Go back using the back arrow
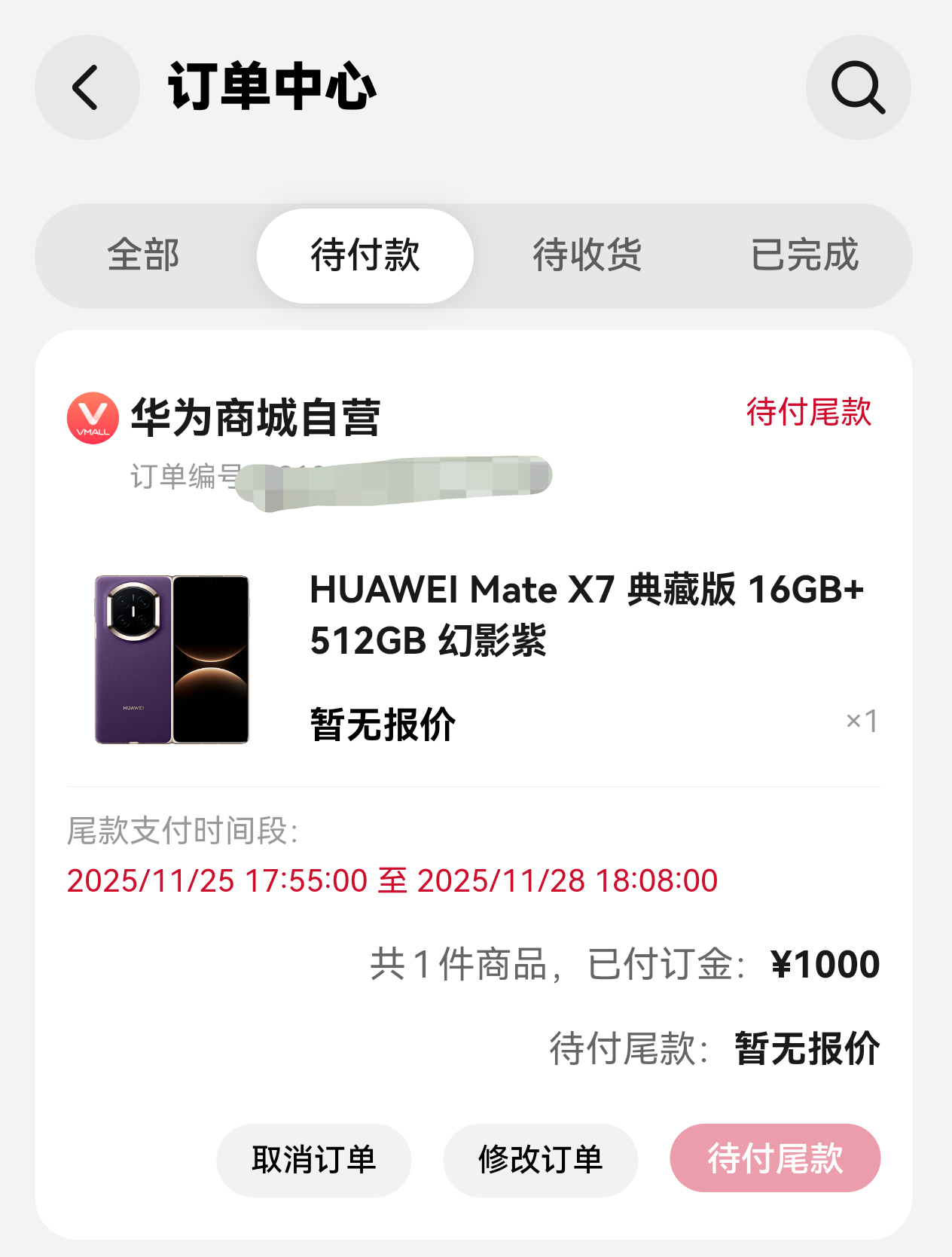The width and height of the screenshot is (952, 1257). pyautogui.click(x=86, y=88)
